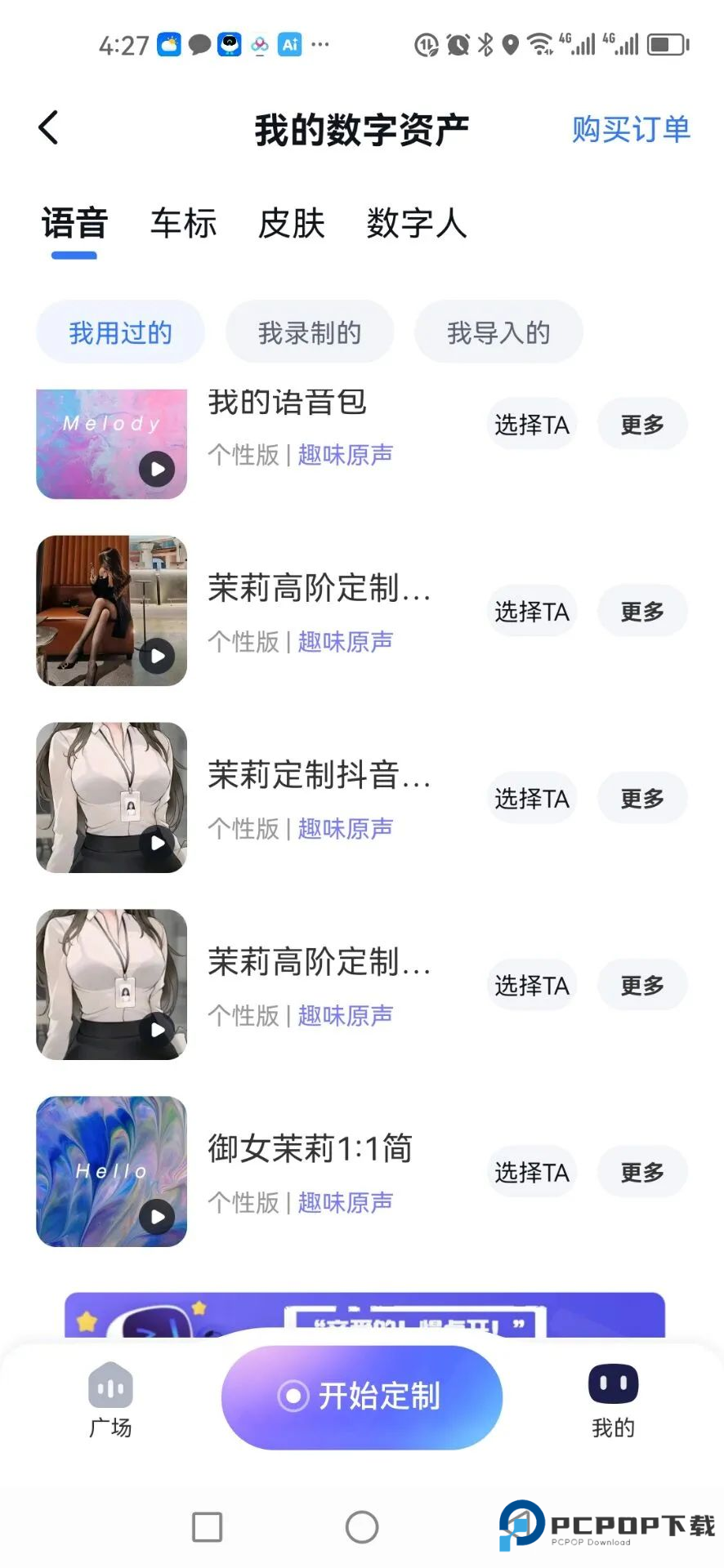This screenshot has width=724, height=1568.
Task: Open the 数字人 tab
Action: (416, 223)
